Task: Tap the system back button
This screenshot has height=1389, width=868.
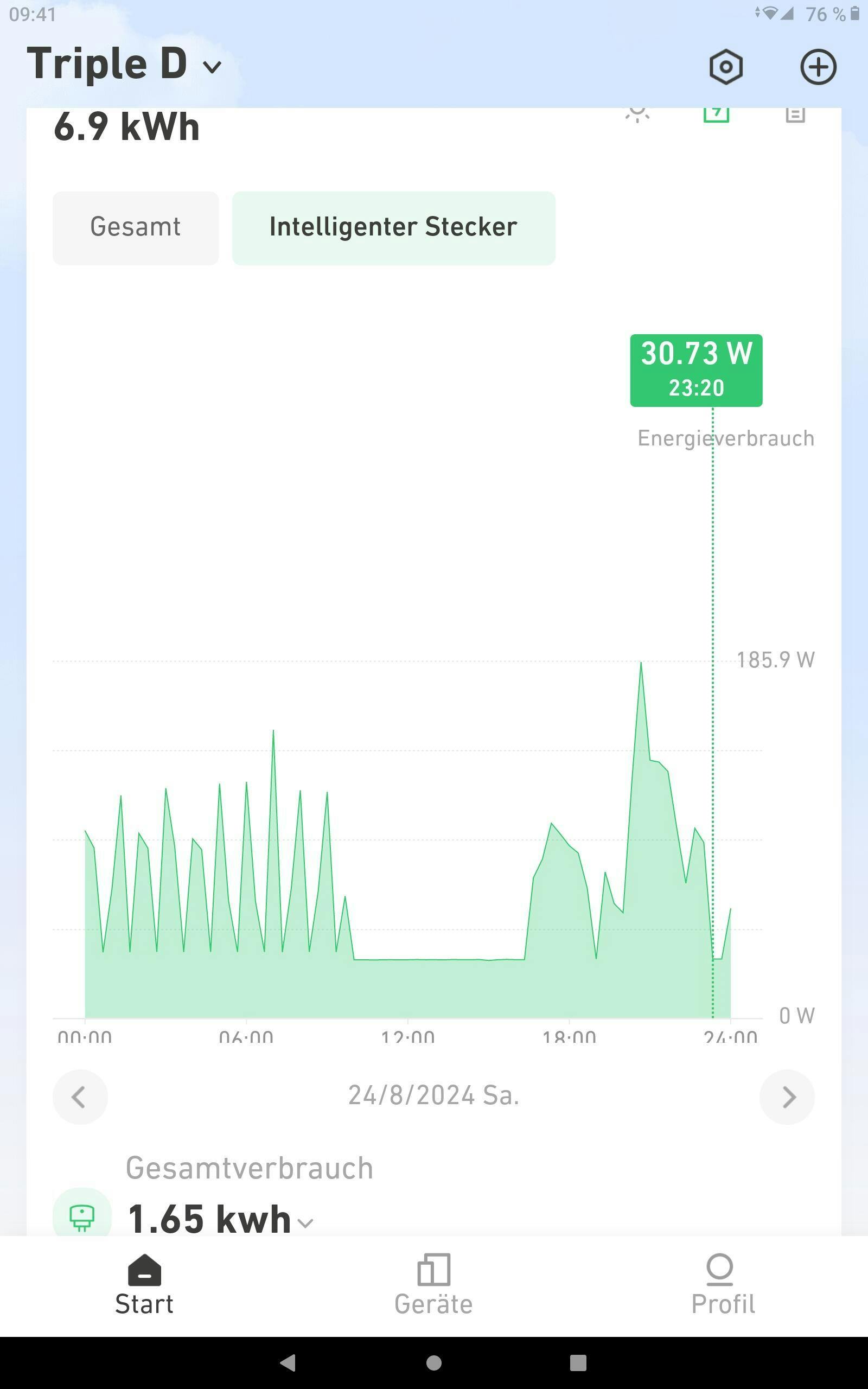Action: point(288,1362)
